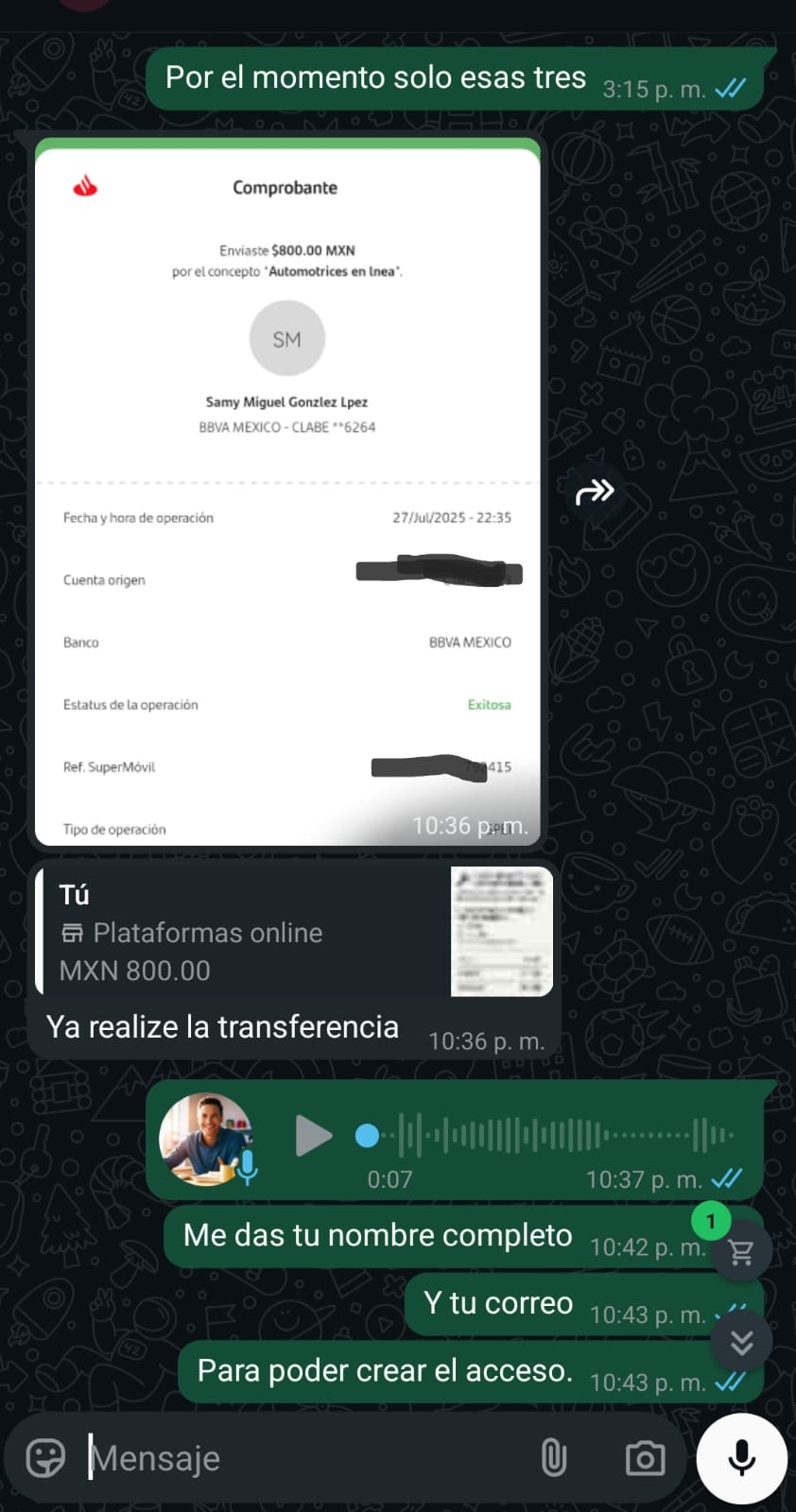Play the 0:07 voice message
The width and height of the screenshot is (796, 1512).
(313, 1135)
